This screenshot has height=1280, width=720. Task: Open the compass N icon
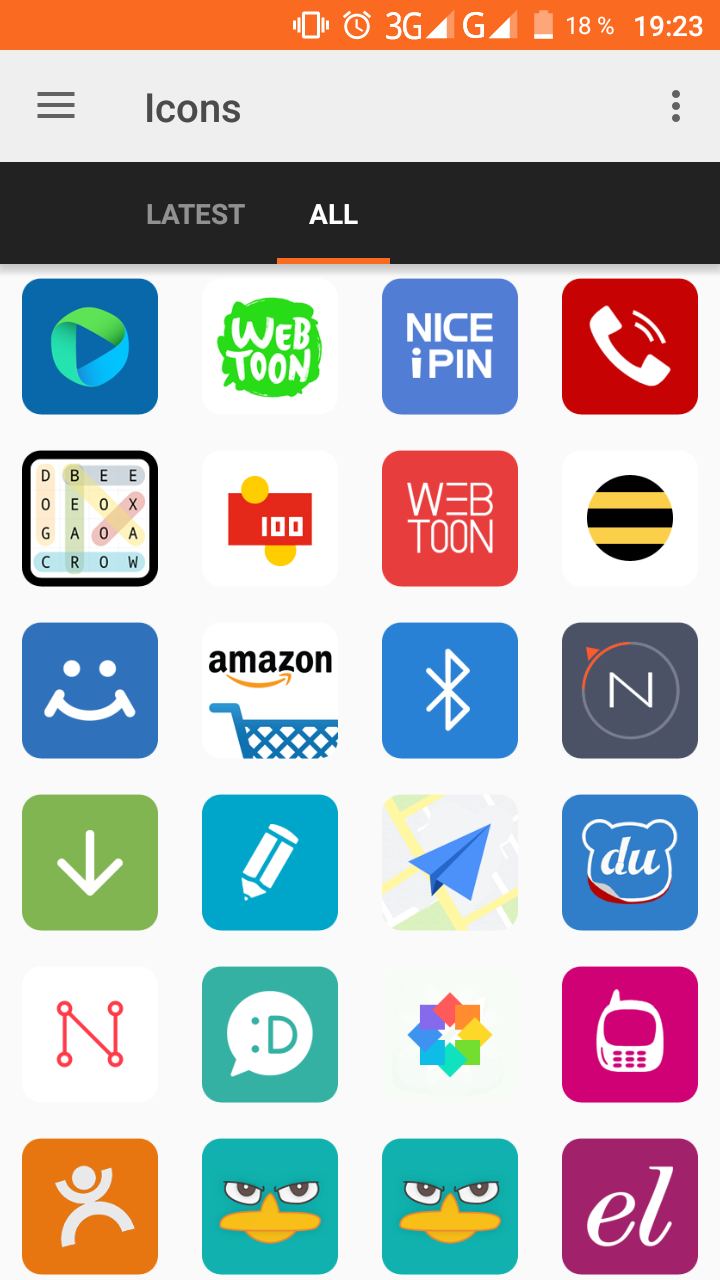click(x=630, y=690)
